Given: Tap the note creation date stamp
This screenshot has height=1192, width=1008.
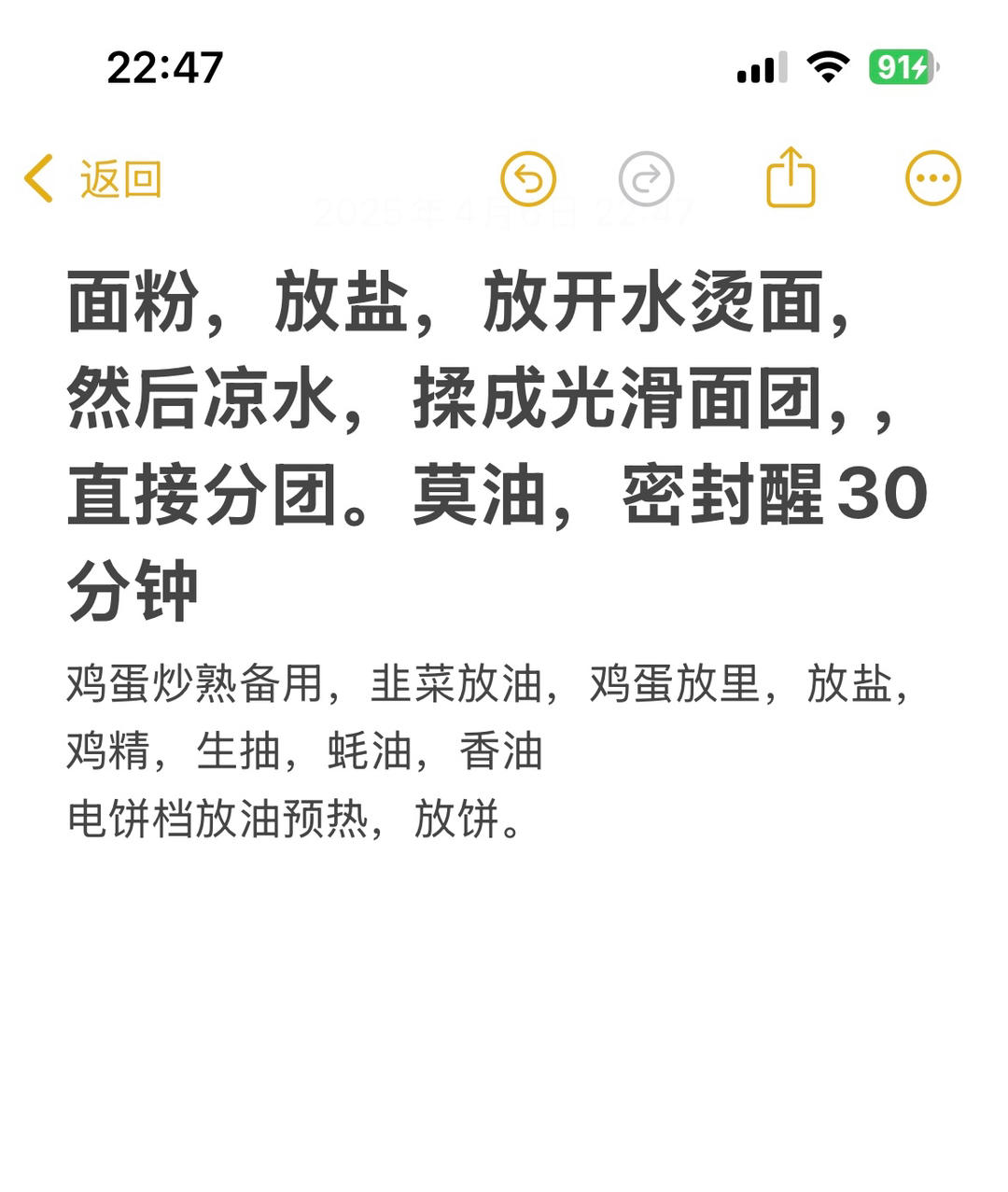Looking at the screenshot, I should pos(504,215).
